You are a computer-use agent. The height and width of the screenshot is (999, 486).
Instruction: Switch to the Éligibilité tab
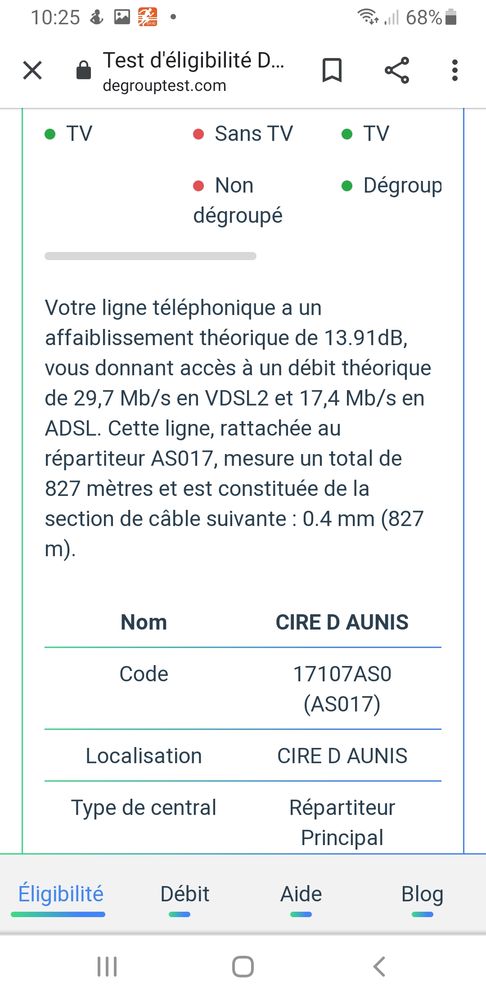point(61,894)
